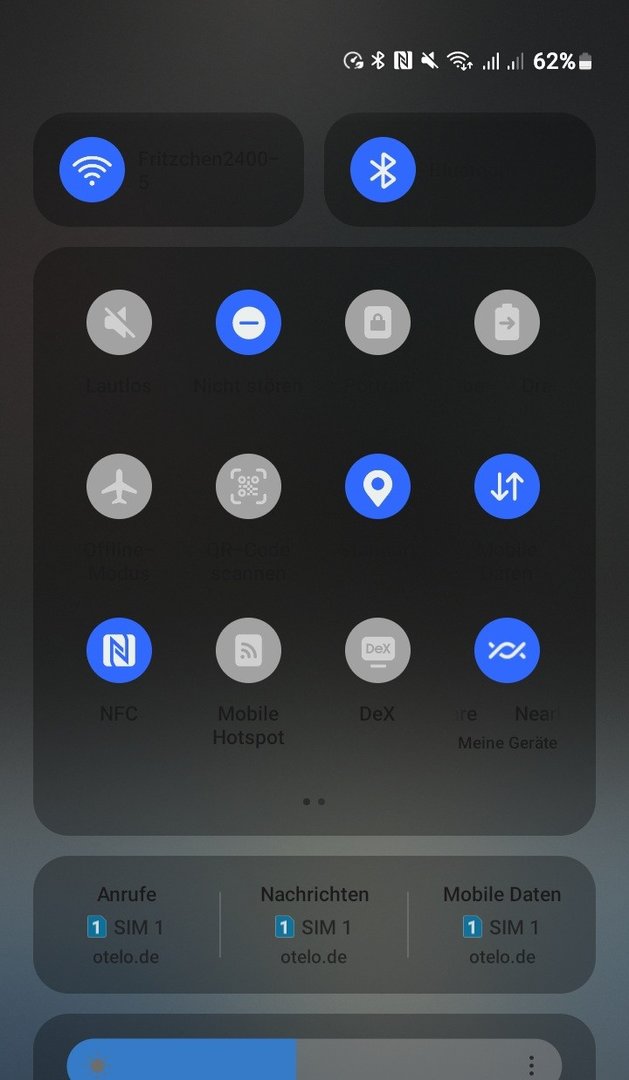
Task: Select SIM for Mobile Daten
Action: click(502, 925)
